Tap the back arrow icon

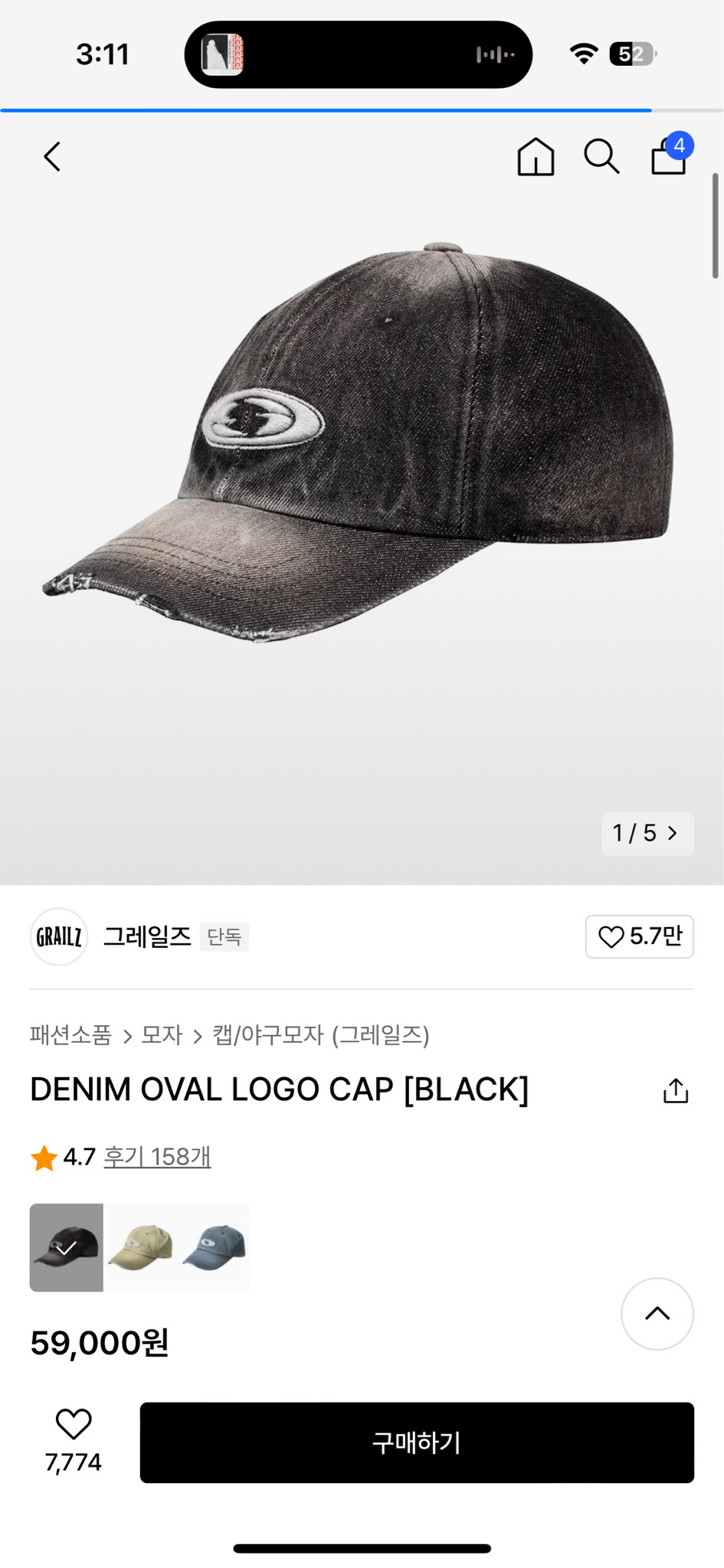[x=51, y=156]
